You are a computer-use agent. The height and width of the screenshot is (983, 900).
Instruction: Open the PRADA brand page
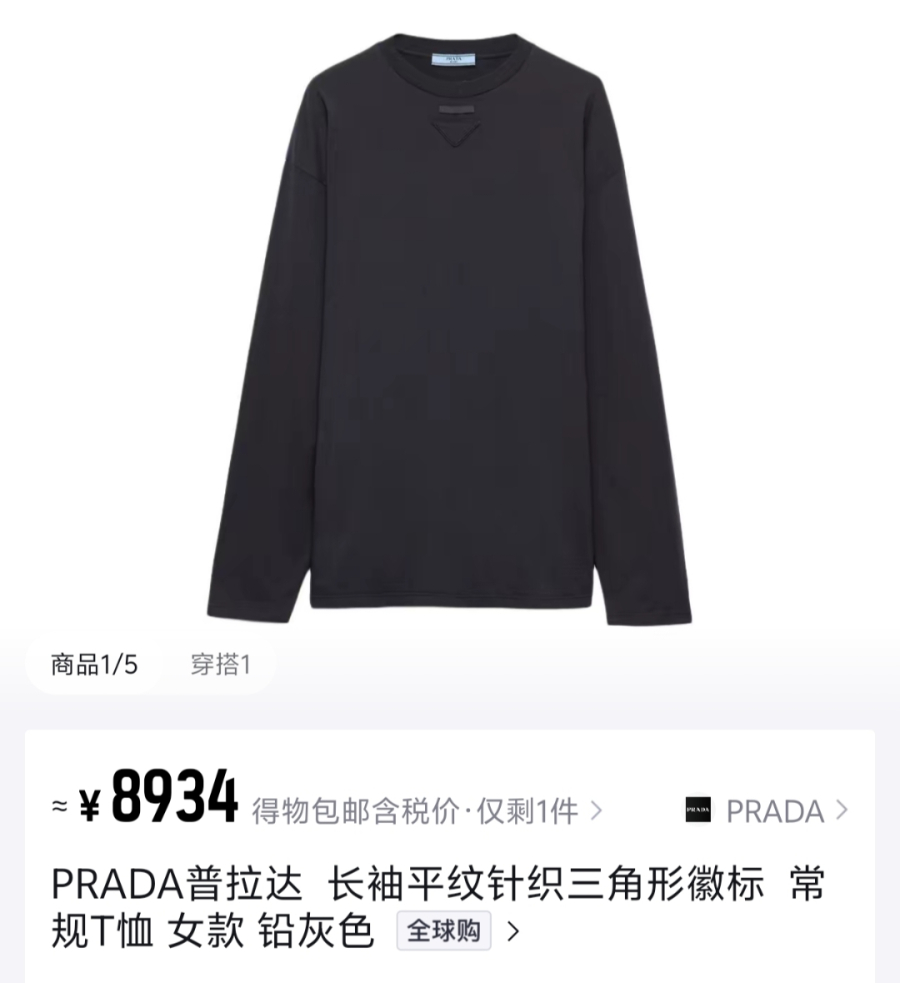[766, 810]
